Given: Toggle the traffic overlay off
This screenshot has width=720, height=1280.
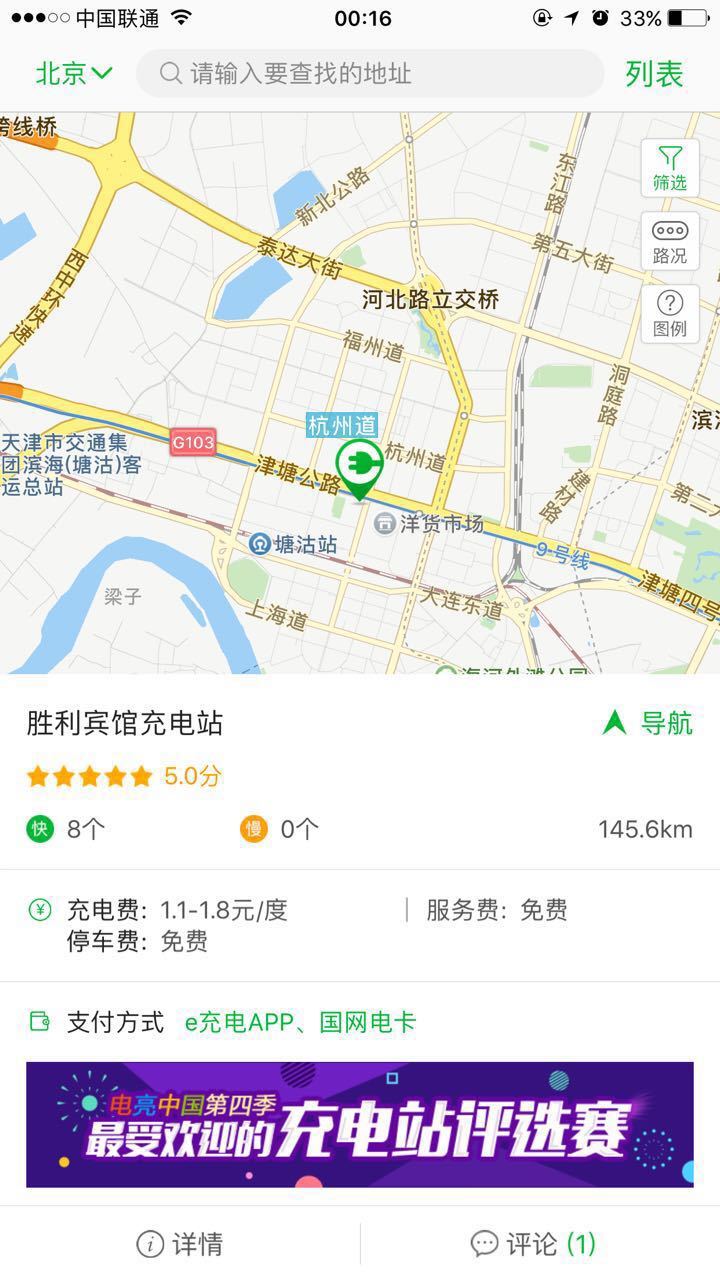Looking at the screenshot, I should 669,241.
